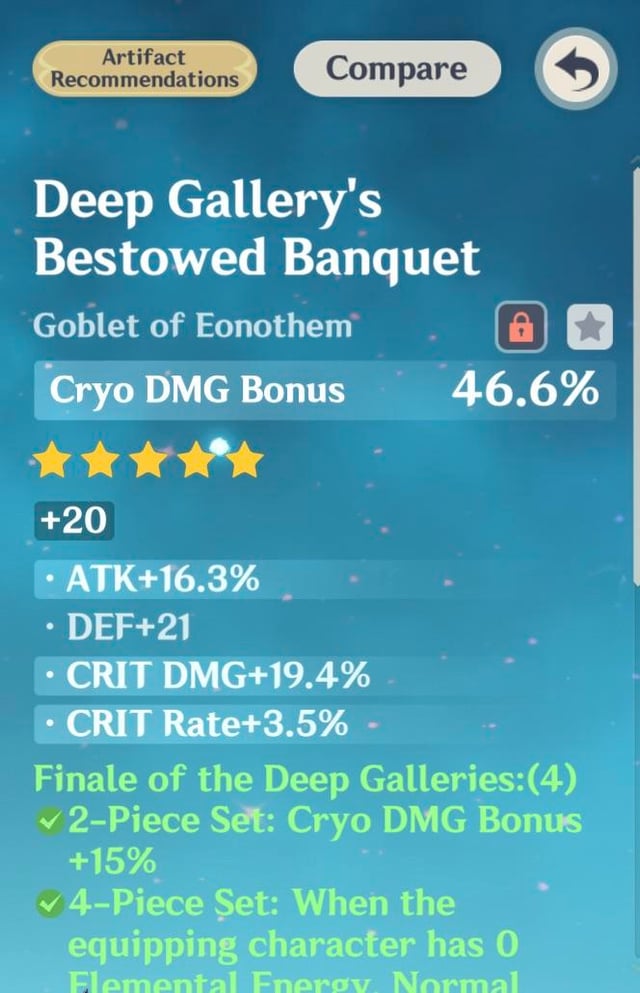The width and height of the screenshot is (640, 993).
Task: Toggle the artifact lock icon
Action: (522, 327)
